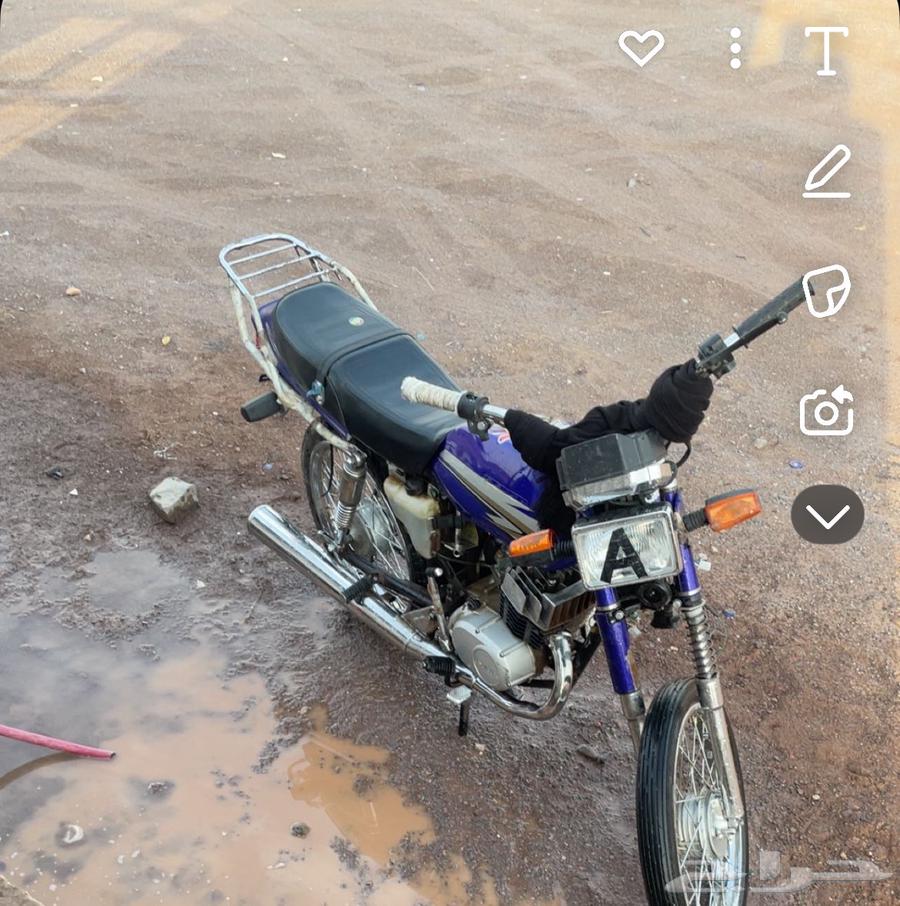This screenshot has height=906, width=900.
Task: Open the three-dot overflow menu
Action: click(x=735, y=48)
